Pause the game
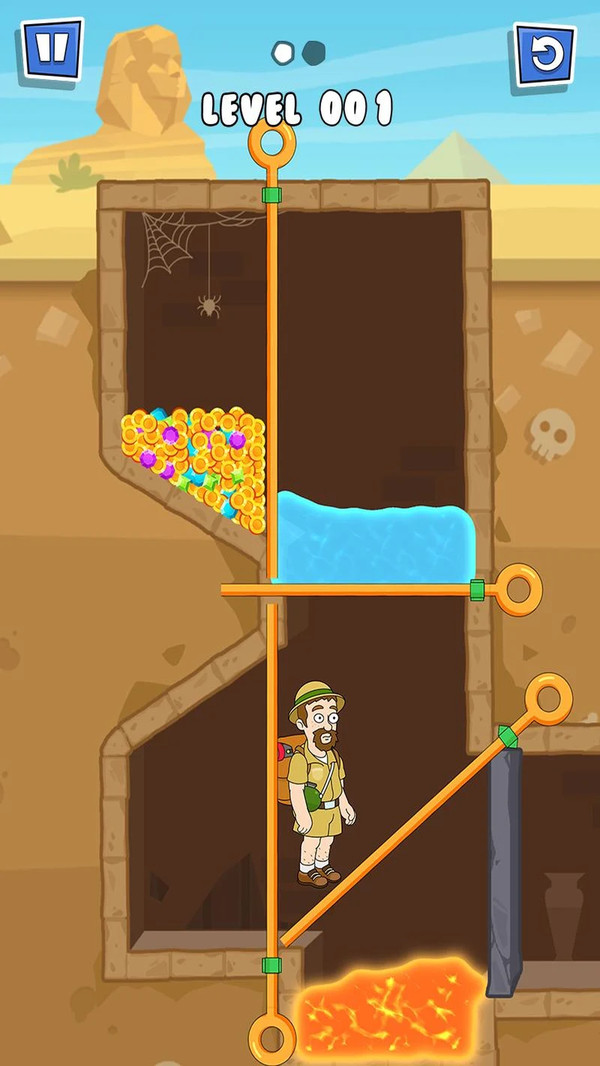600x1066 pixels. coord(49,48)
